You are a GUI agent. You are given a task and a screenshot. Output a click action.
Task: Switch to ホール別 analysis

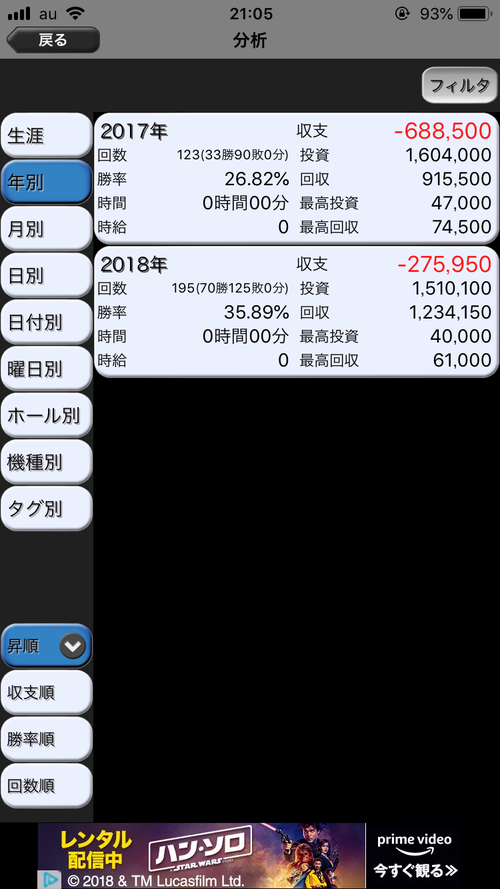46,416
